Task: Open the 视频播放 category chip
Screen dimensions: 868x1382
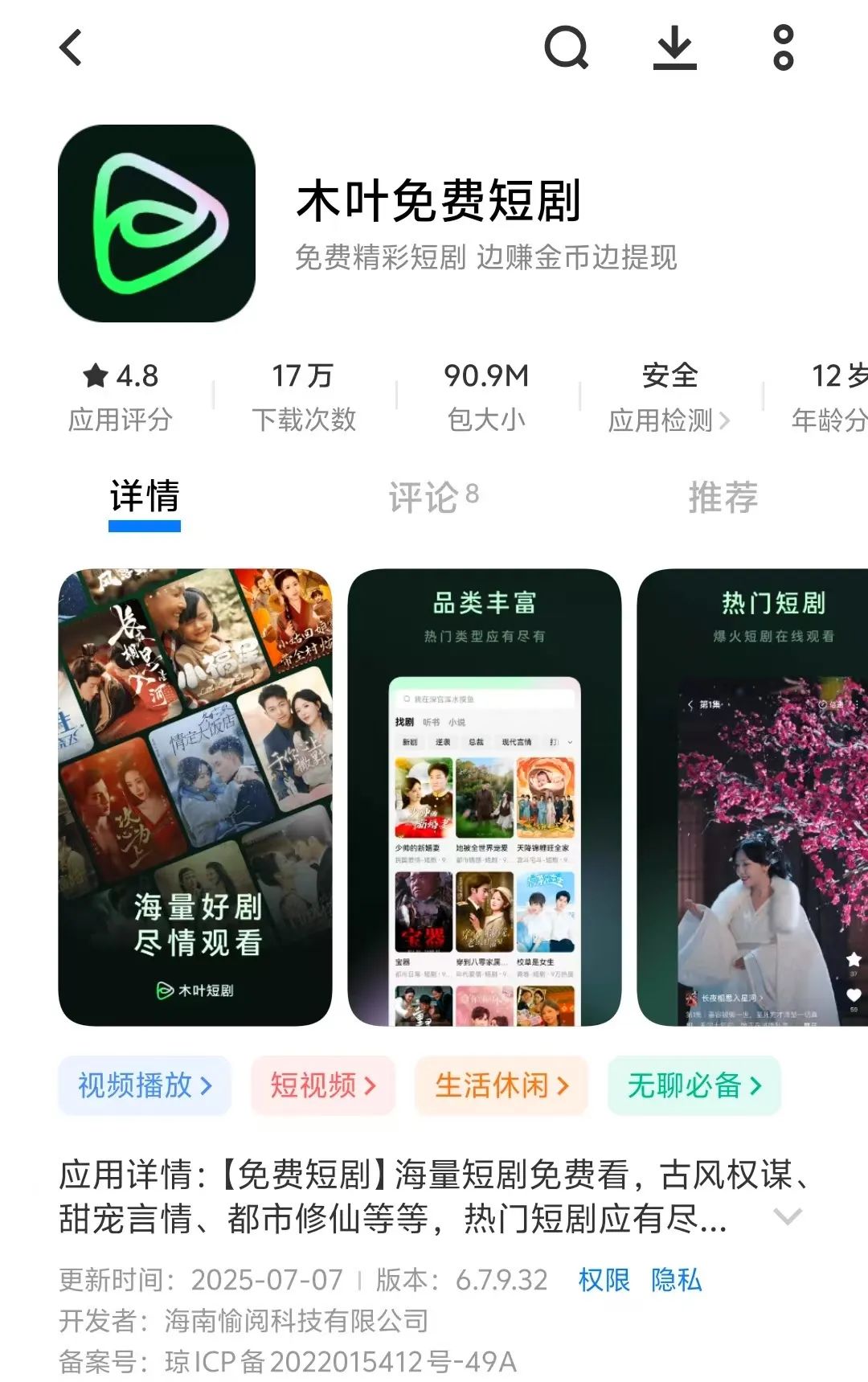Action: tap(145, 1085)
